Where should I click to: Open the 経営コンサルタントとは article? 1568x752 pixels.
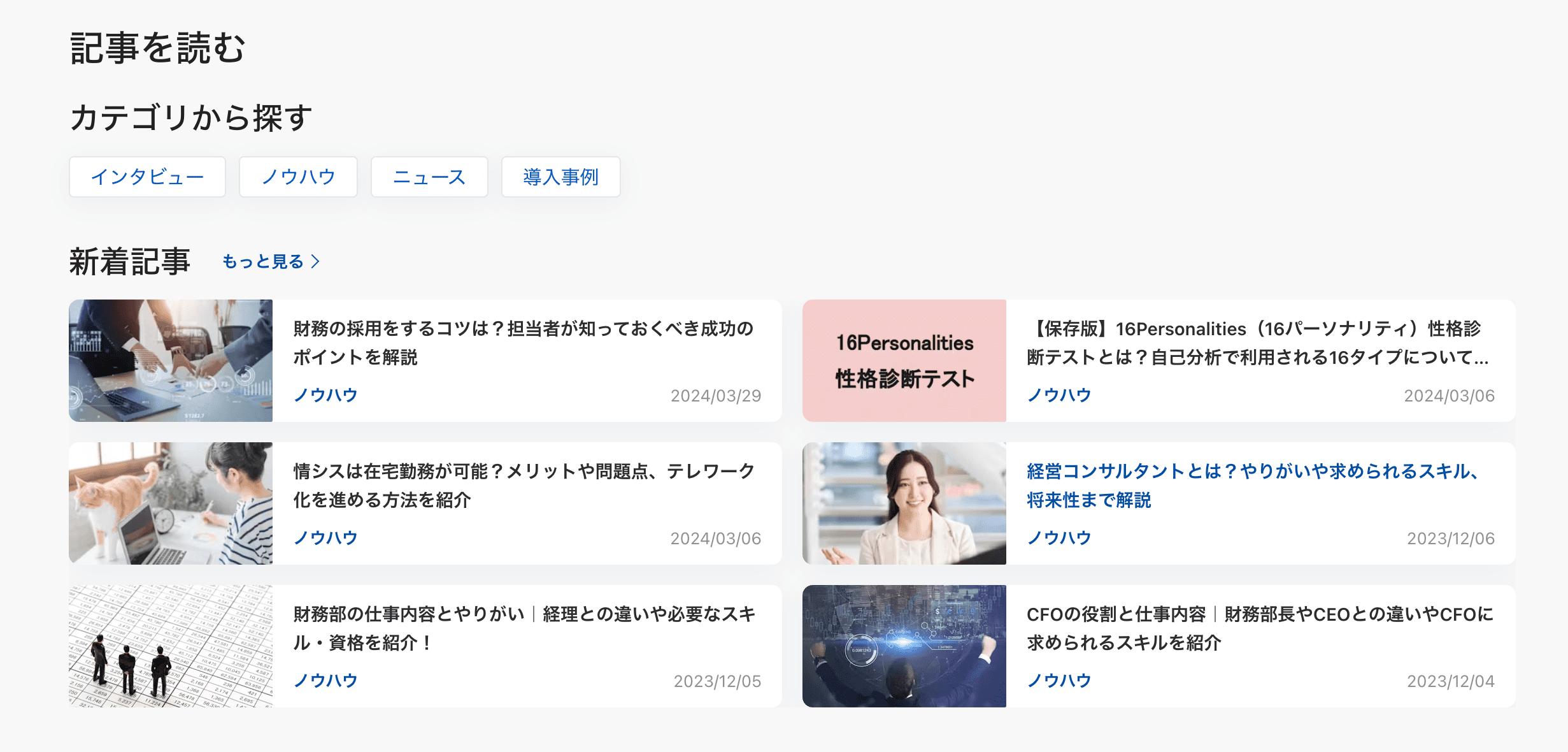(1251, 485)
